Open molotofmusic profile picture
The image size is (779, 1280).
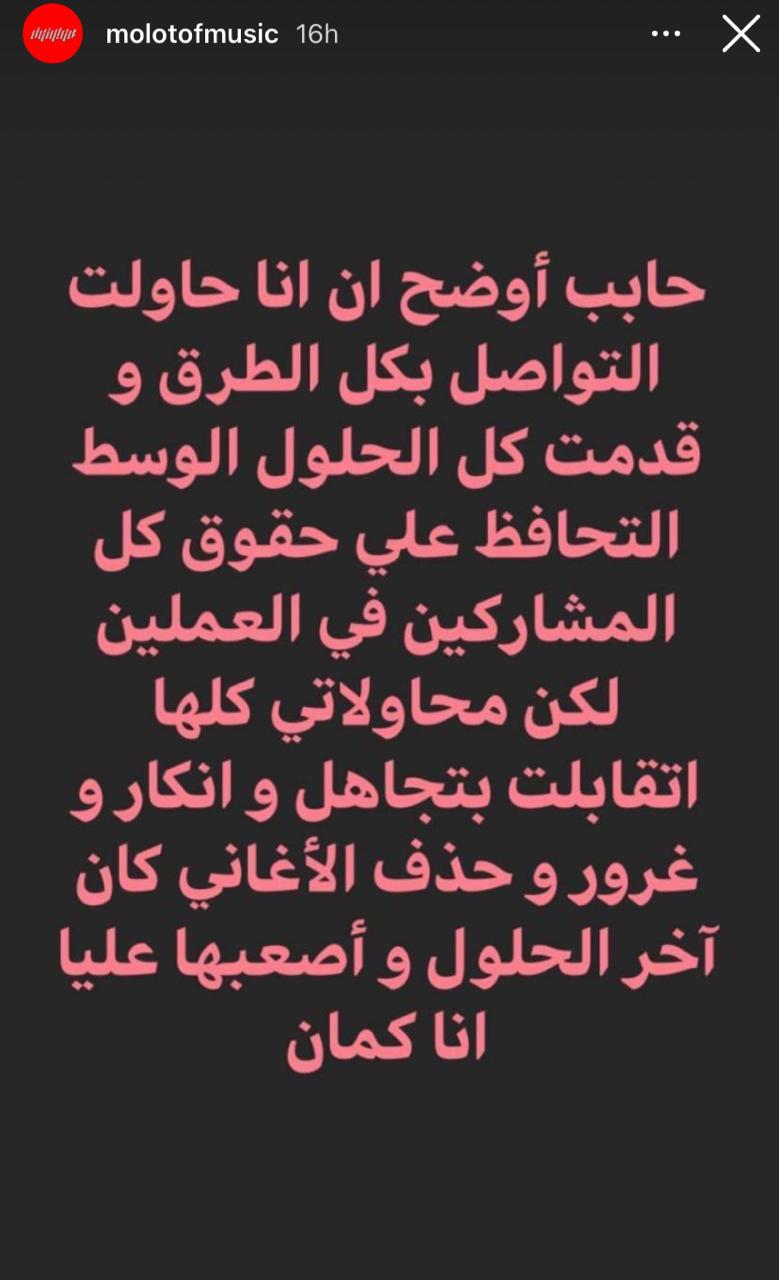point(52,34)
